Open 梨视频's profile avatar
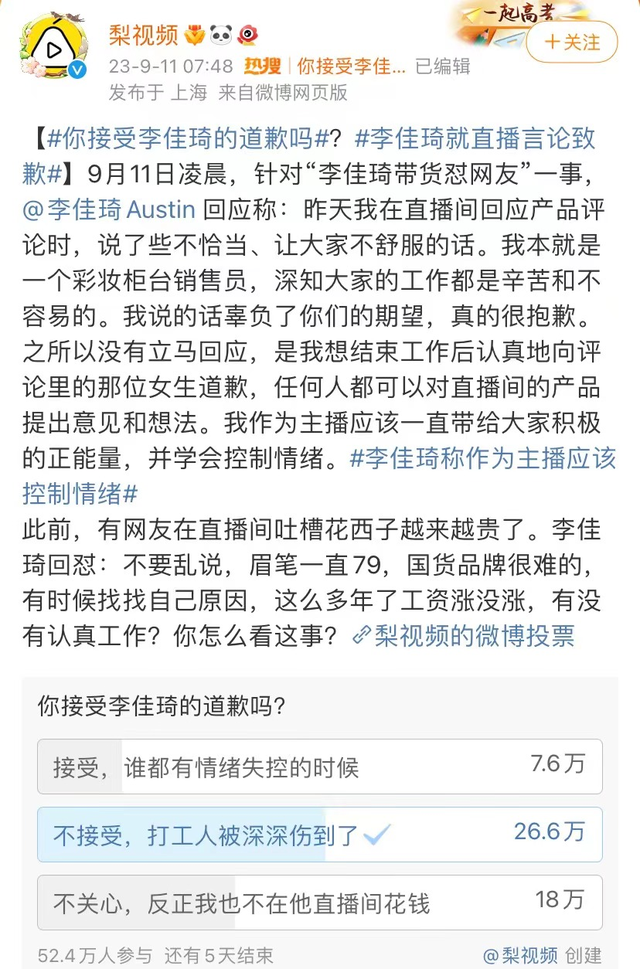 55,51
